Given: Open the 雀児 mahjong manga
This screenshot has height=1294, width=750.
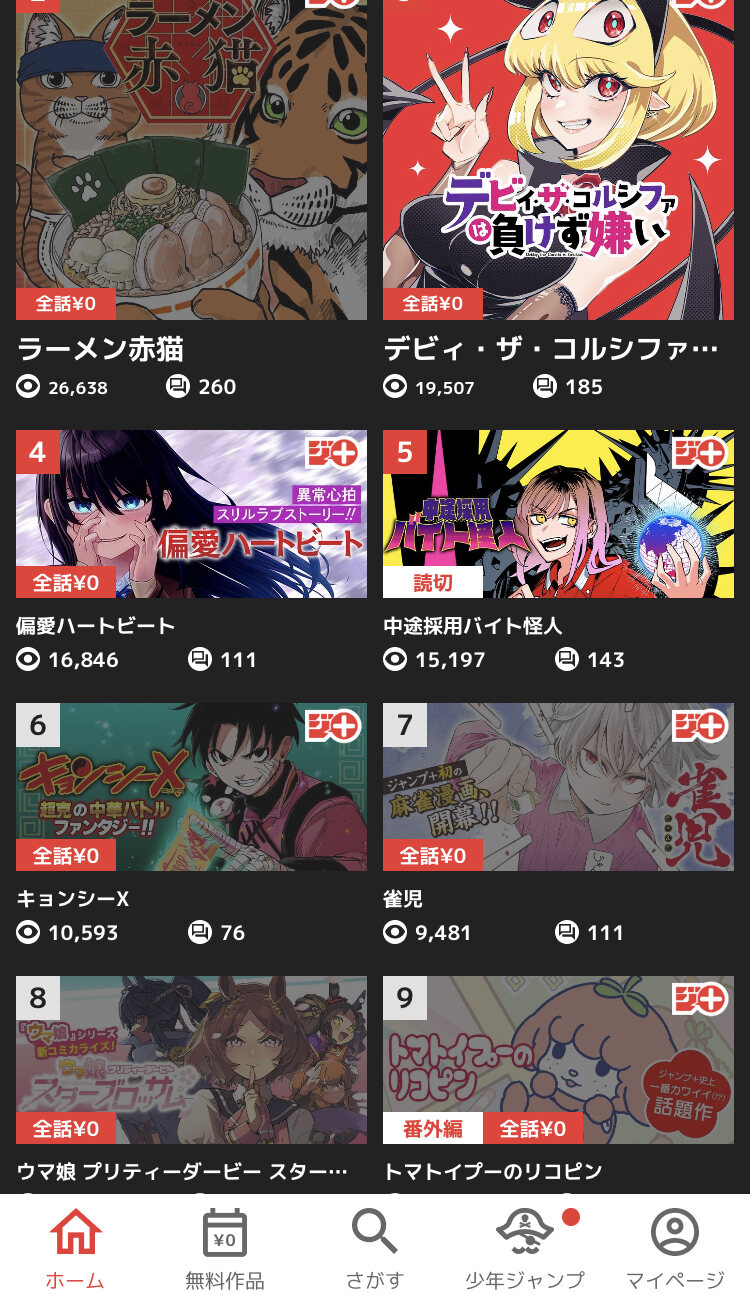Looking at the screenshot, I should point(558,787).
